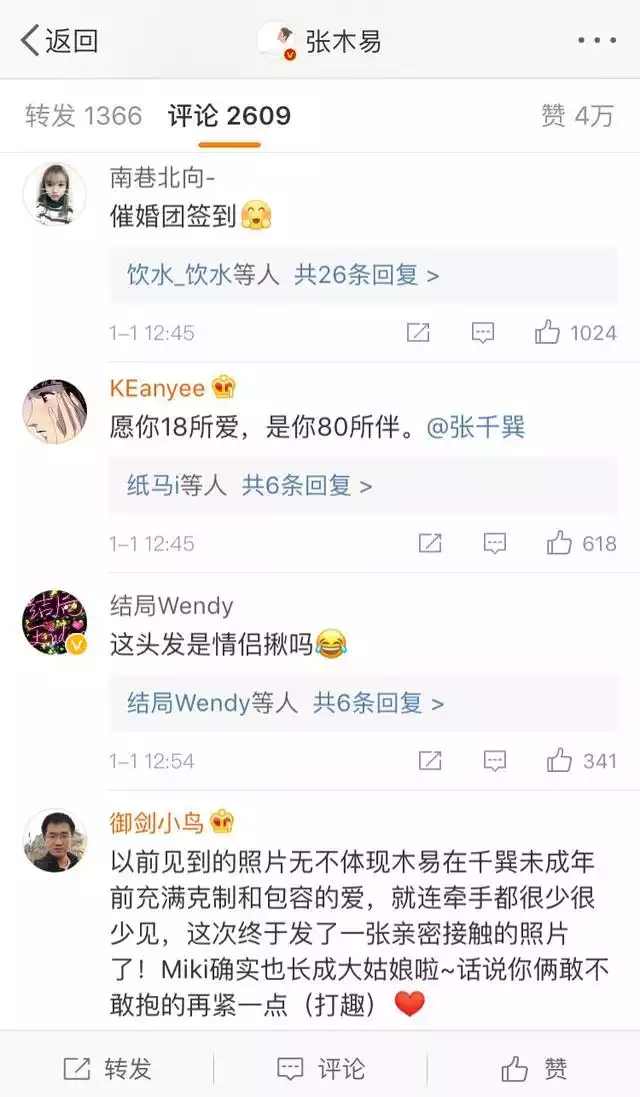Image resolution: width=640 pixels, height=1097 pixels.
Task: Repost 南巷北向-'s comment
Action: coord(418,332)
